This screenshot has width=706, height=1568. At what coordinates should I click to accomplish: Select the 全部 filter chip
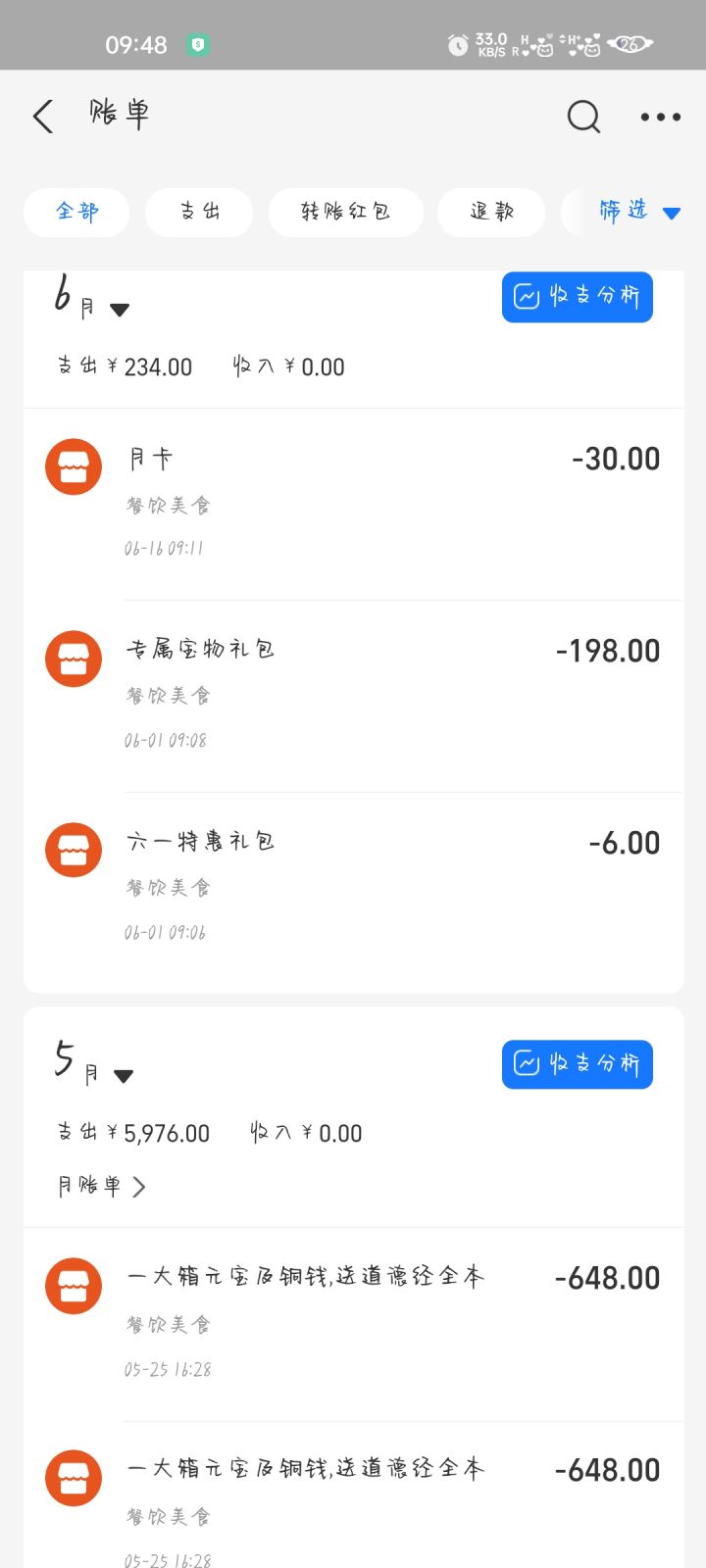tap(76, 212)
